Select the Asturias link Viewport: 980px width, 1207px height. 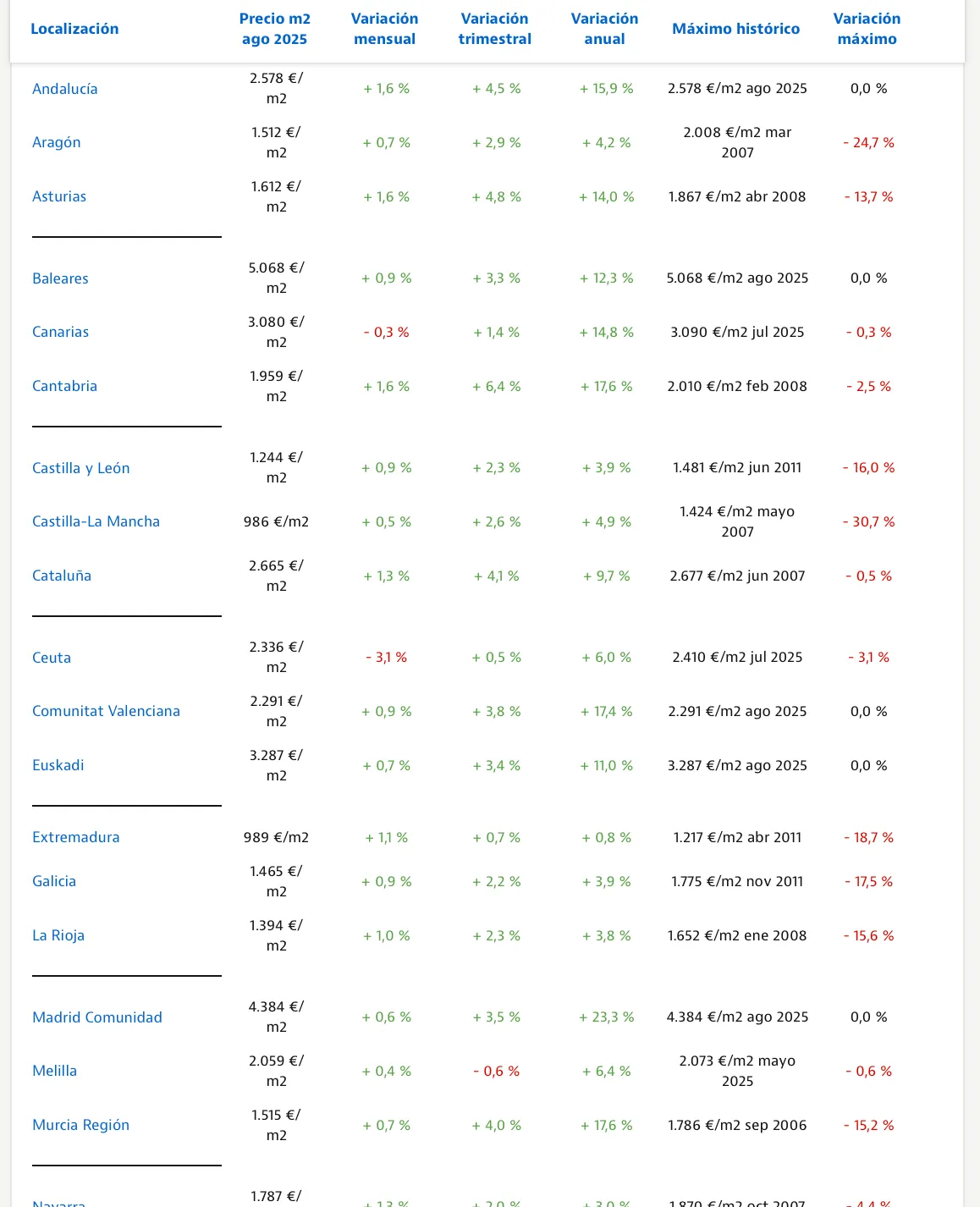pos(59,196)
